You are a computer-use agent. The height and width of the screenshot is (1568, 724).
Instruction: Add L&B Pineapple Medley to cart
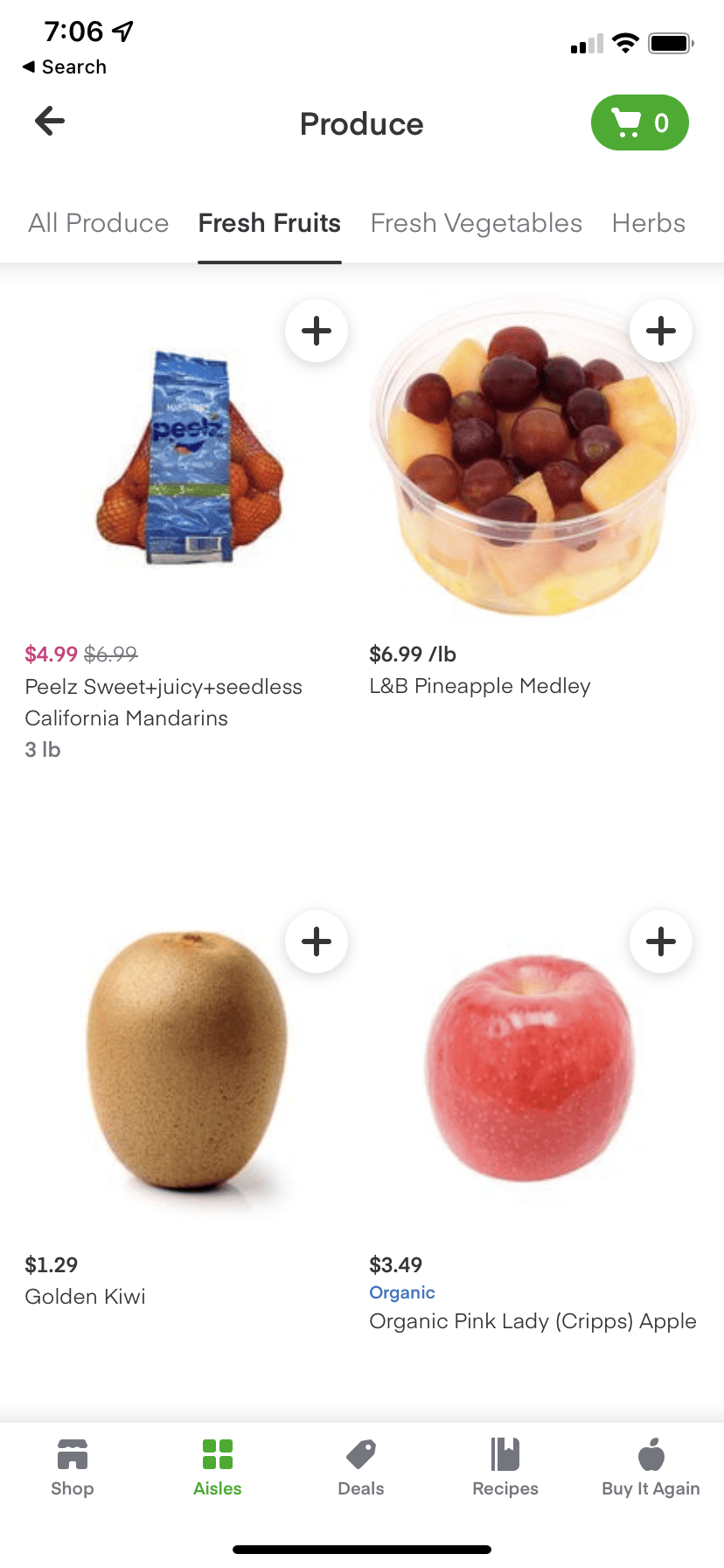tap(661, 331)
